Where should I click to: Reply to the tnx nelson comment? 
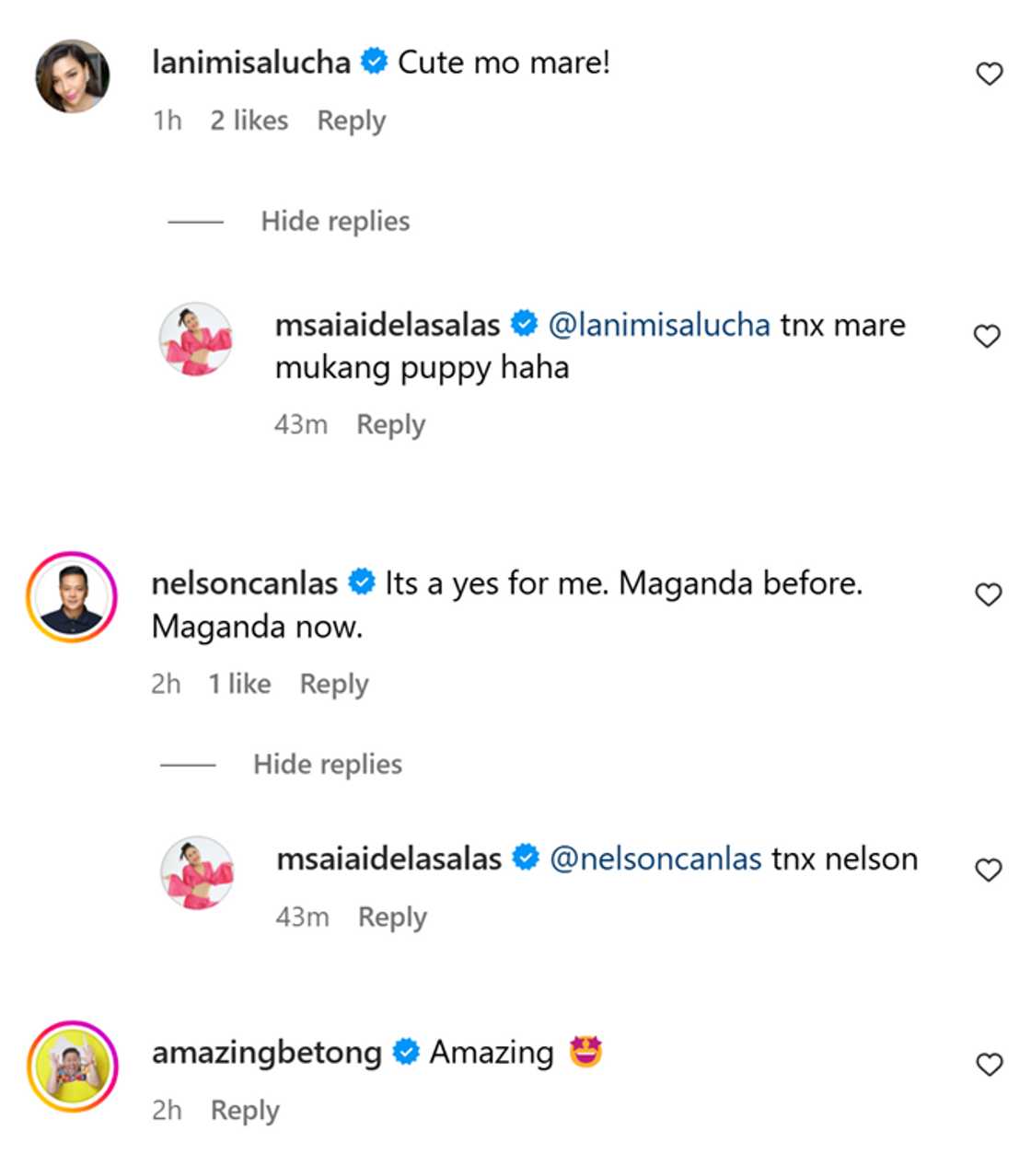(x=392, y=917)
